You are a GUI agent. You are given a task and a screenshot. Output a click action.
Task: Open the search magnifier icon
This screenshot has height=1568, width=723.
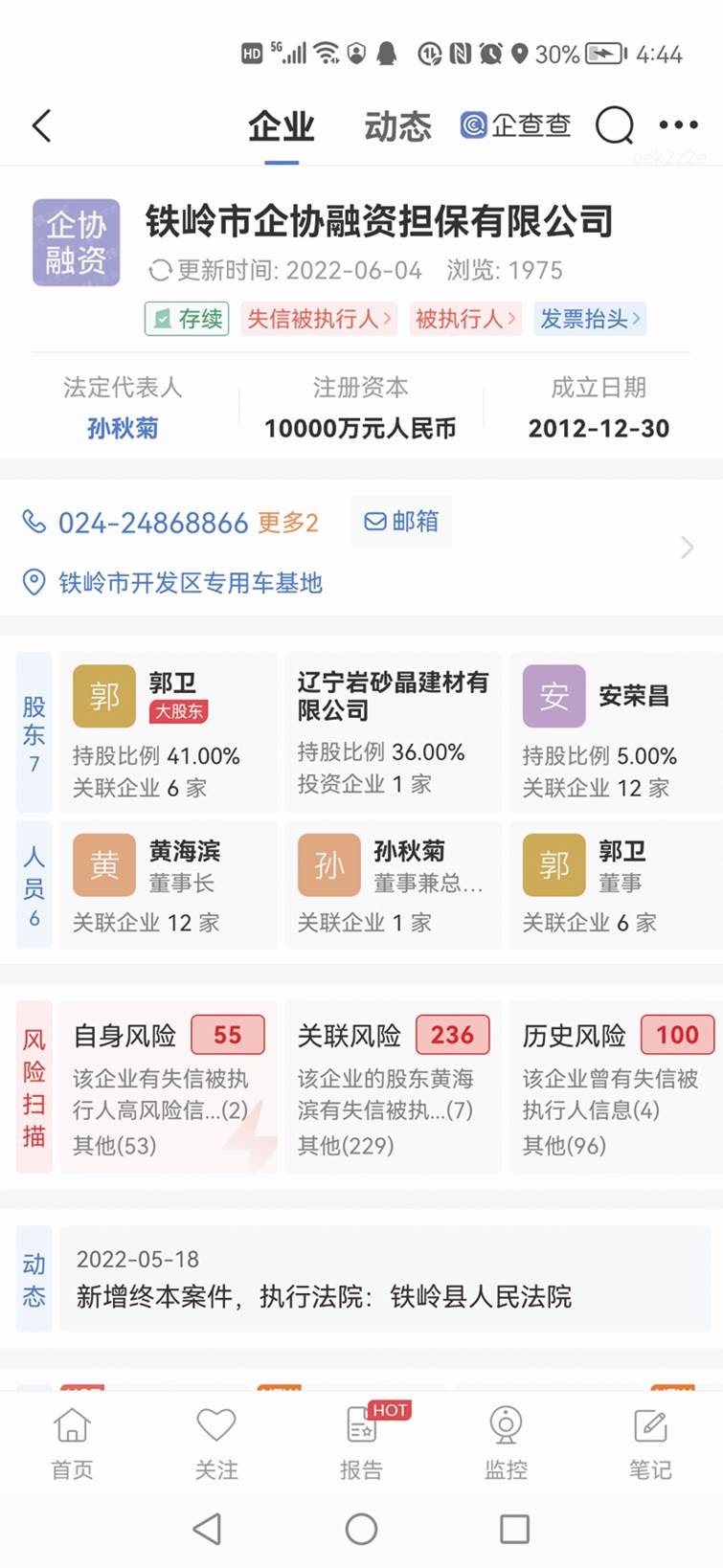pos(614,125)
